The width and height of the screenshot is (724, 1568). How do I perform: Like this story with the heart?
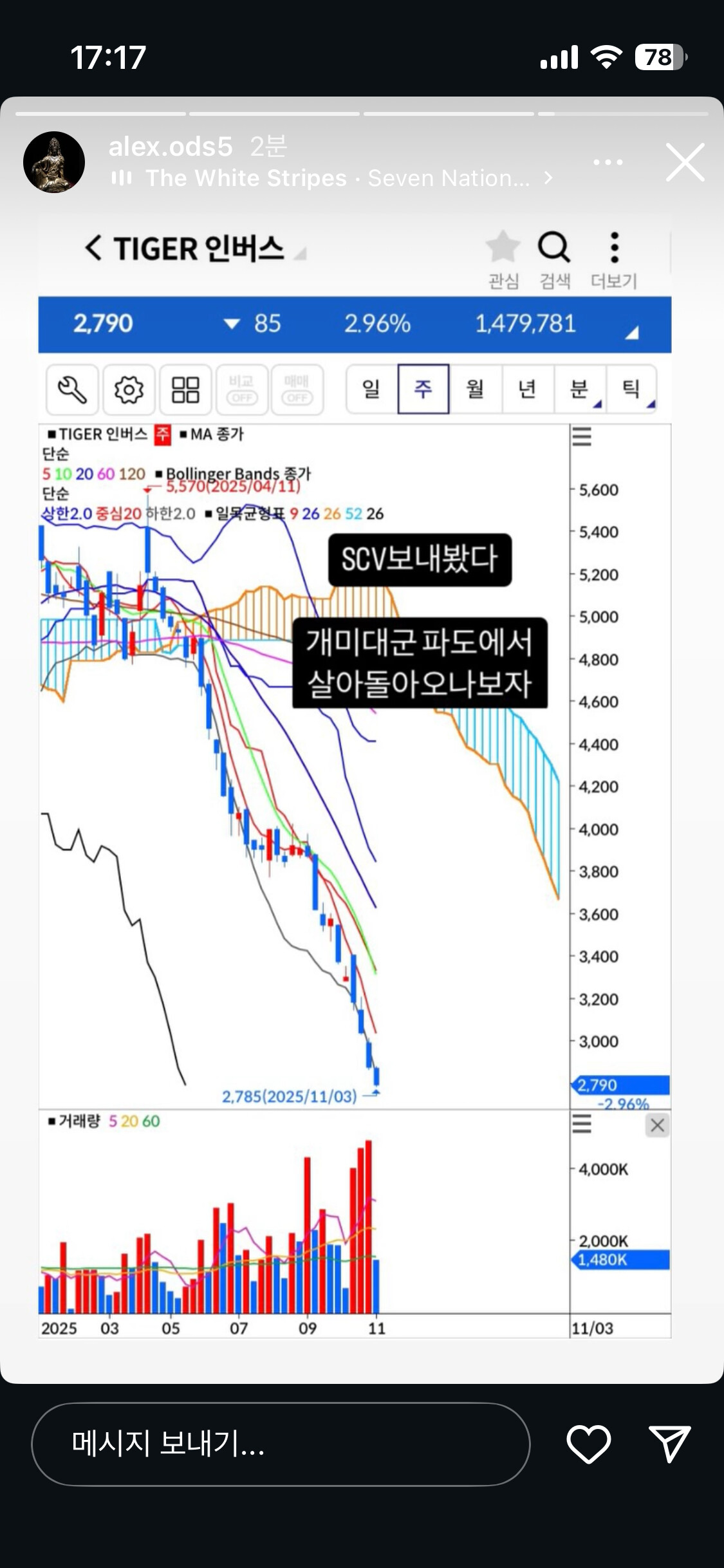click(589, 1444)
